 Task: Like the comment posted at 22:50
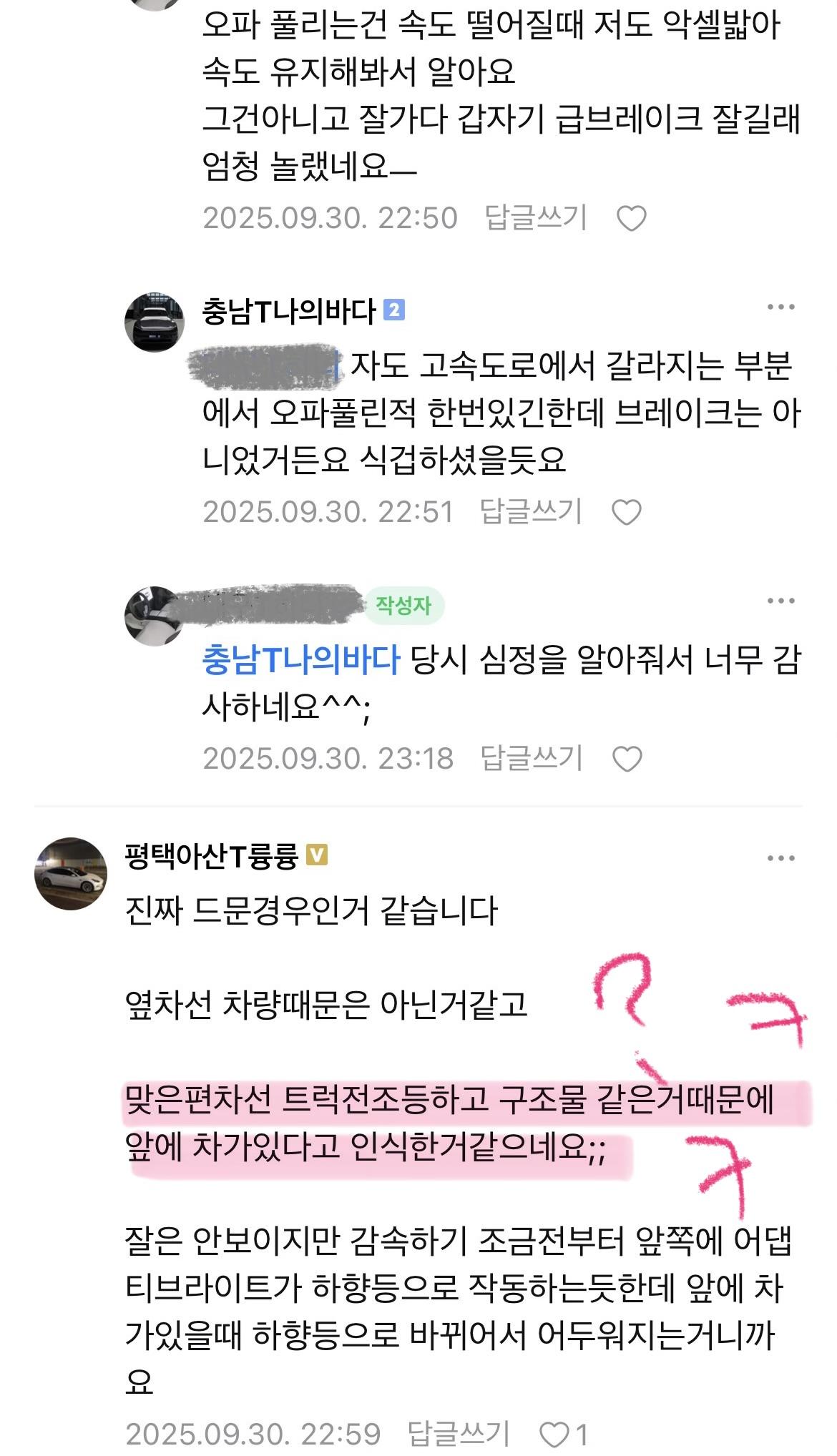(631, 218)
